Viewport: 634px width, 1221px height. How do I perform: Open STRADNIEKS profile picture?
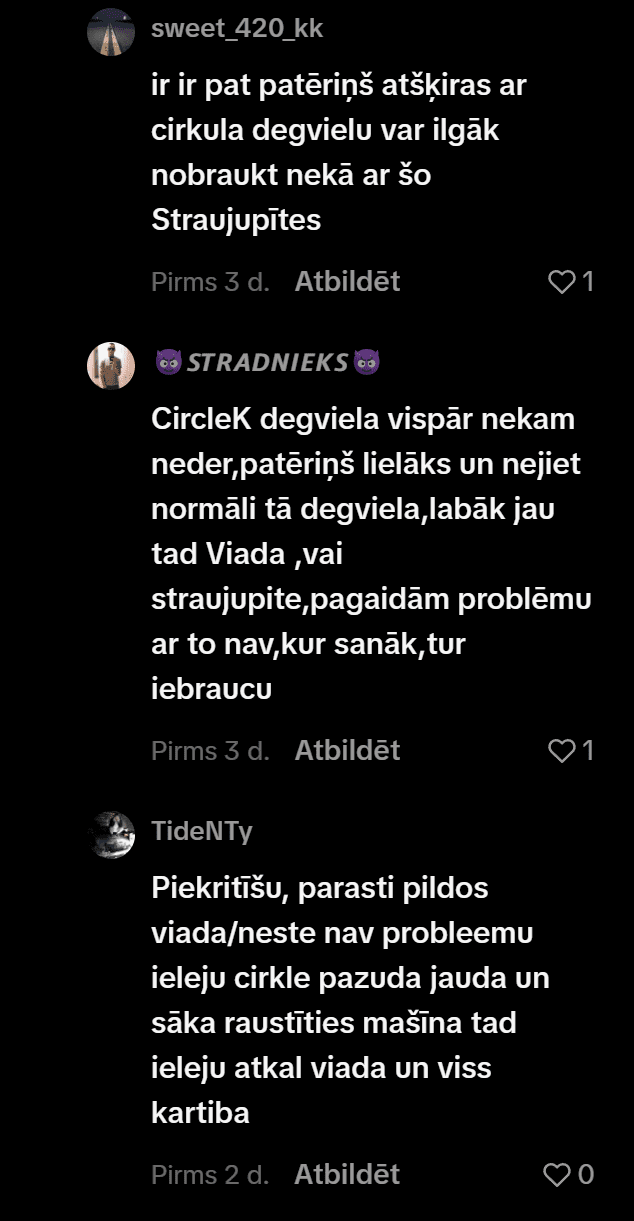pos(111,365)
